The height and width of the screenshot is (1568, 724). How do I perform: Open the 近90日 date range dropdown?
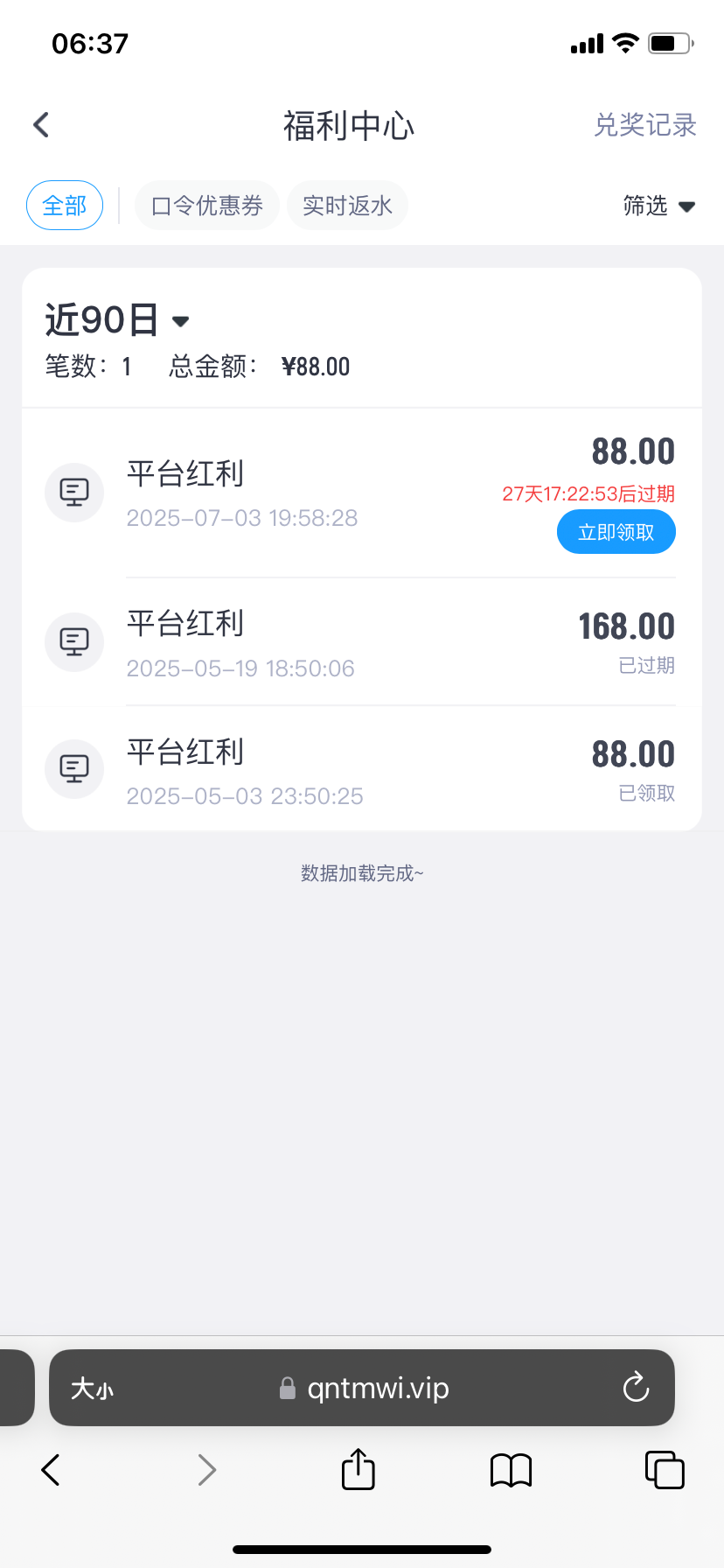(116, 320)
